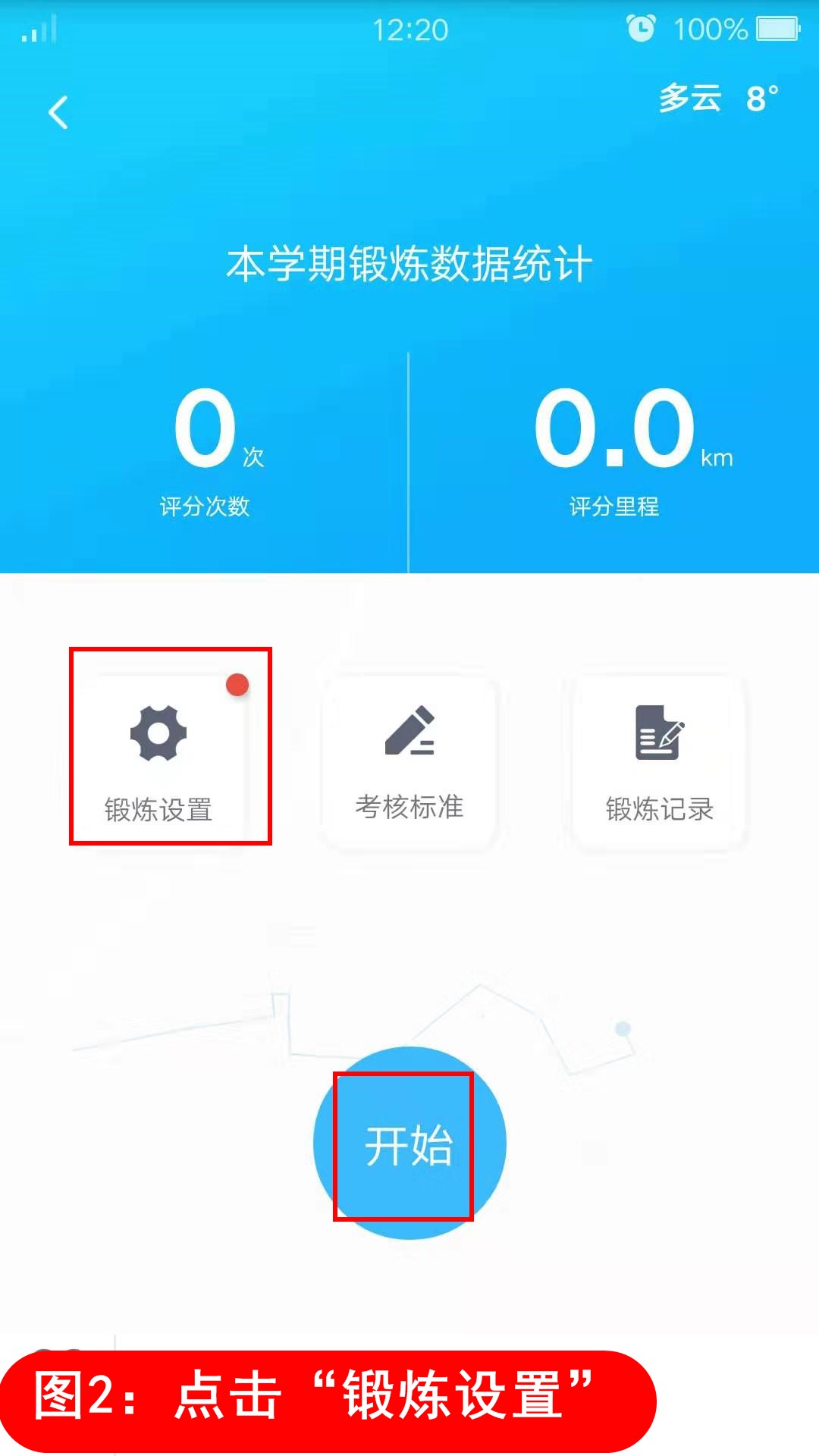The image size is (819, 1456).
Task: Tap the 开始 start button
Action: [409, 1143]
